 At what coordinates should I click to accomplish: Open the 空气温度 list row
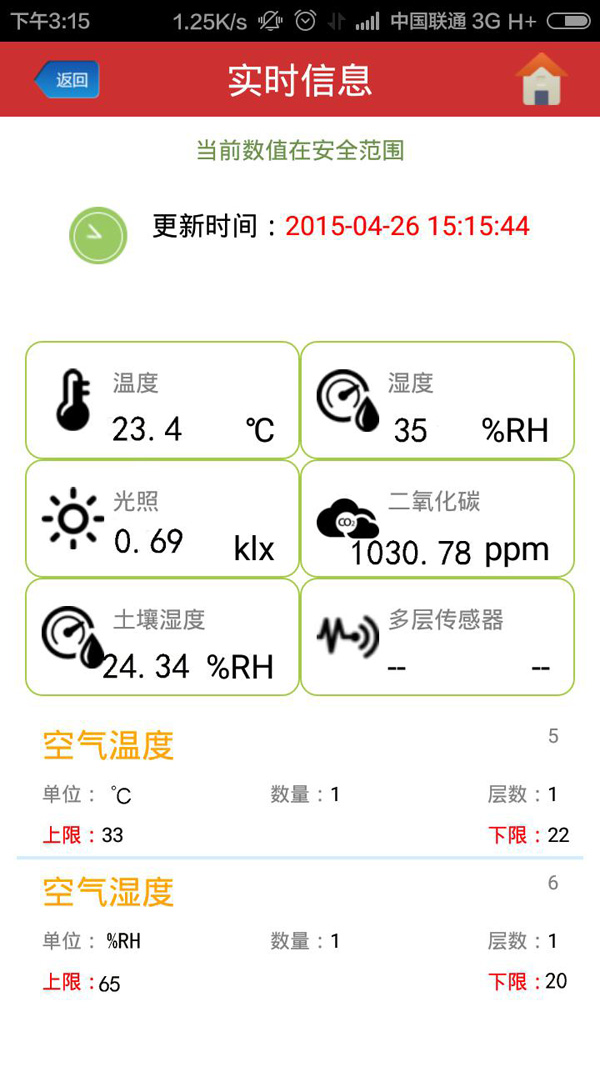[x=300, y=788]
